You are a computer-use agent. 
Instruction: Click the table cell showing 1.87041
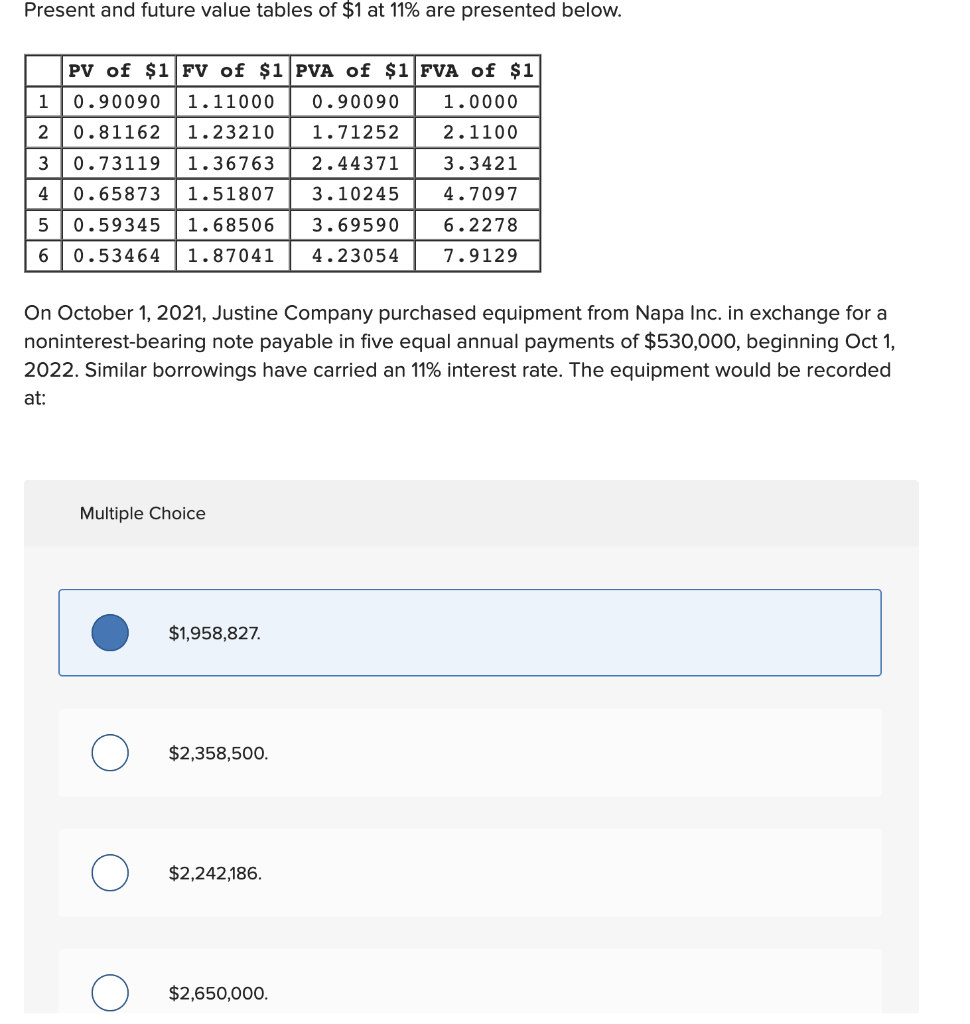tap(232, 256)
